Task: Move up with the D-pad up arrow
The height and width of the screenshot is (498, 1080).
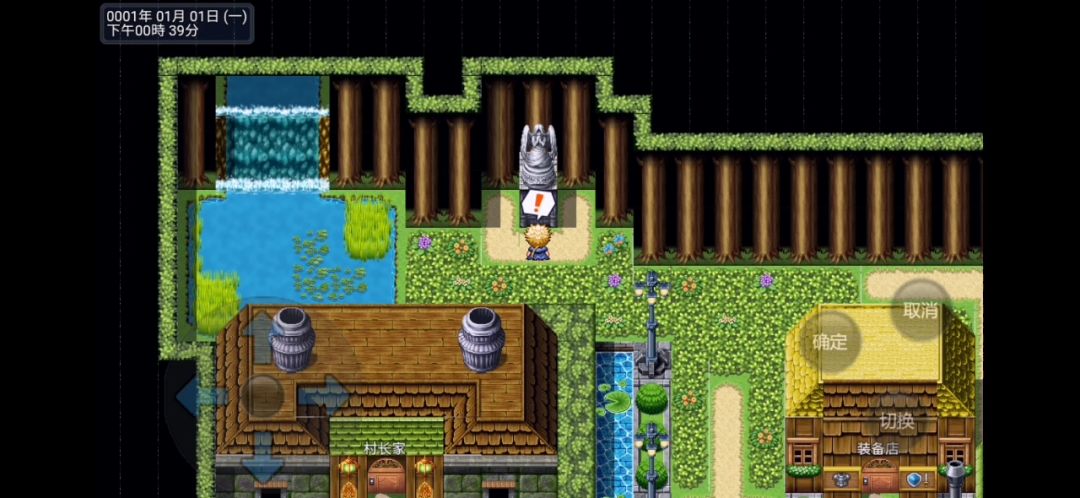Action: click(262, 337)
